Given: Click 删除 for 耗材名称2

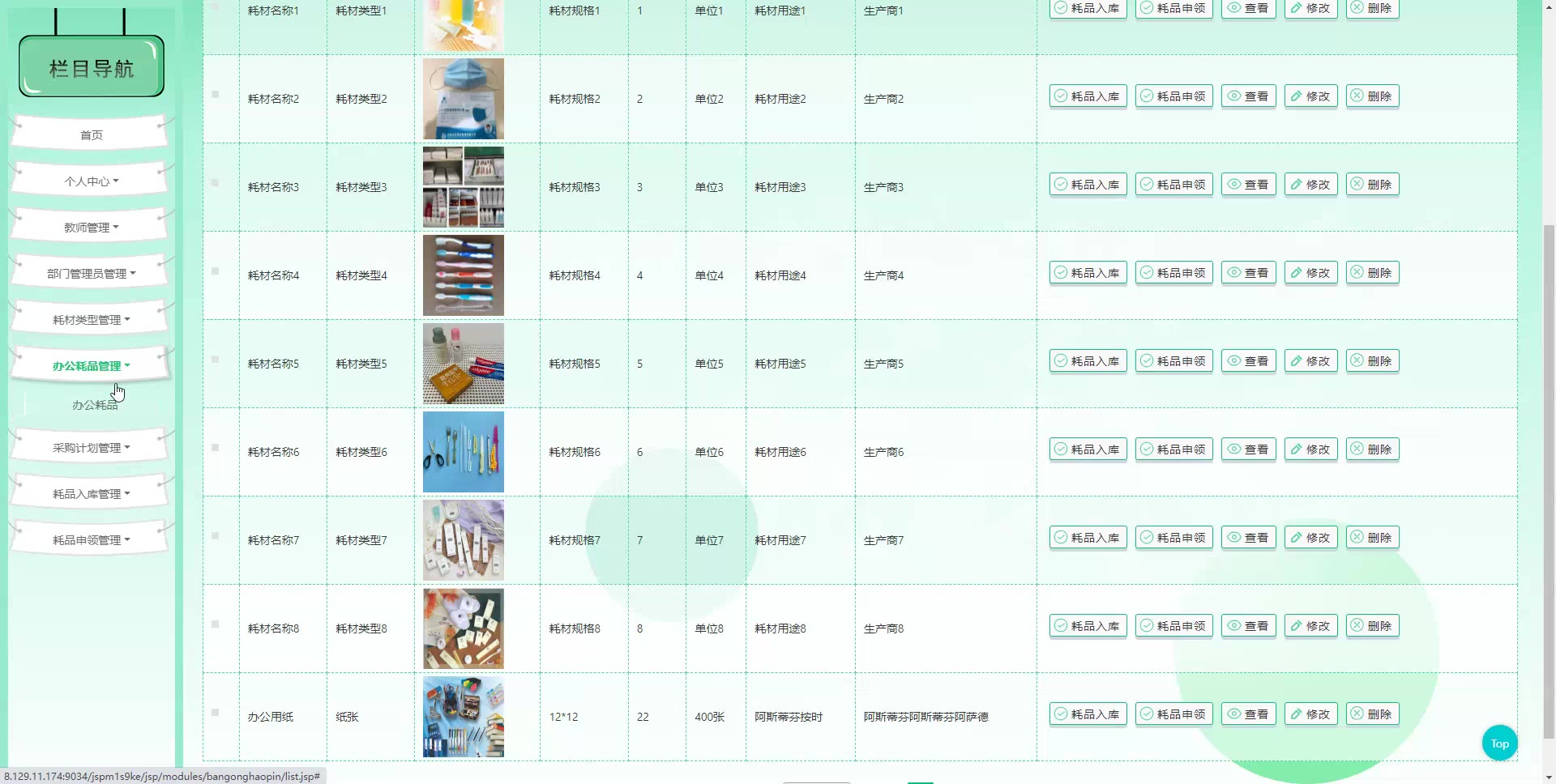Looking at the screenshot, I should click(x=1372, y=96).
